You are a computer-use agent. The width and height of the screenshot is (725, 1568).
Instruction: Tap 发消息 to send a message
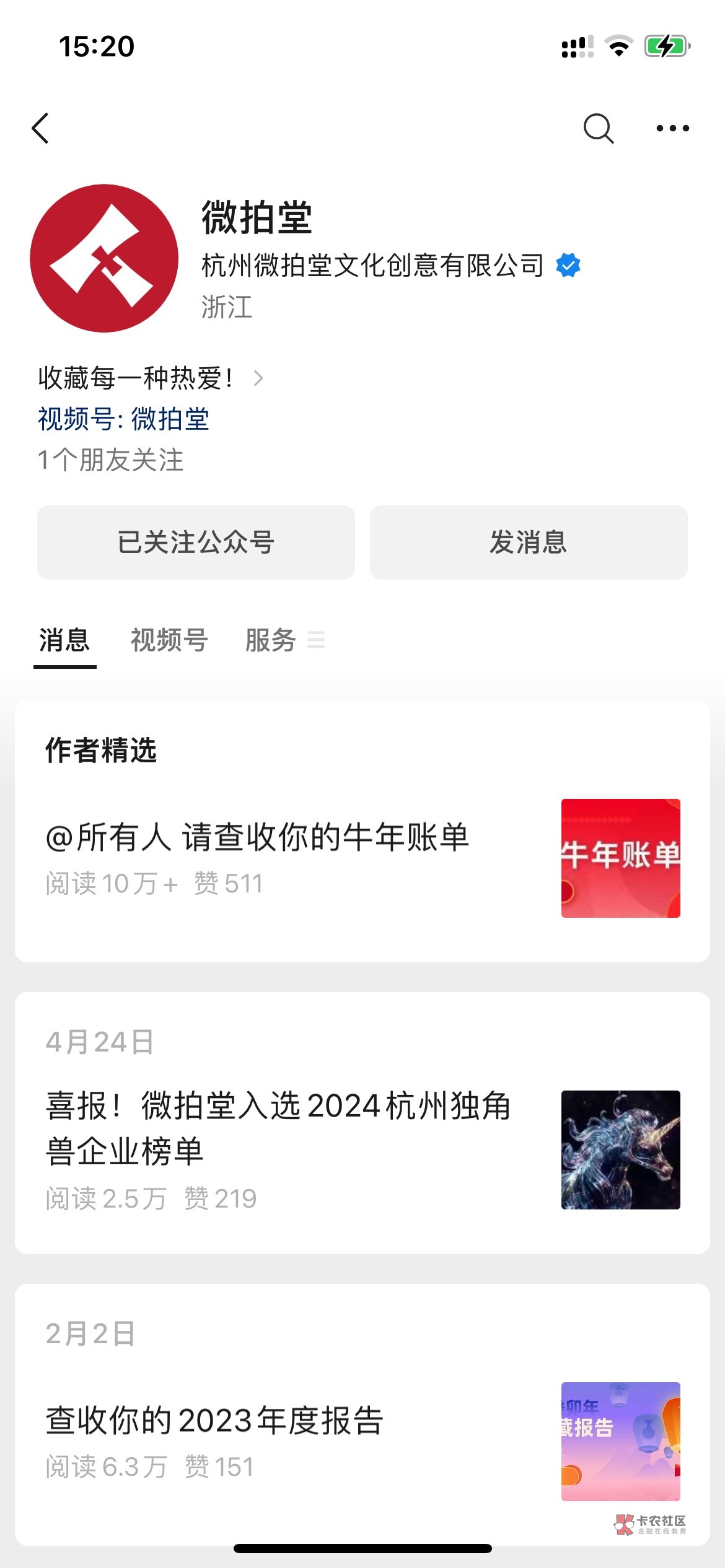pyautogui.click(x=529, y=542)
